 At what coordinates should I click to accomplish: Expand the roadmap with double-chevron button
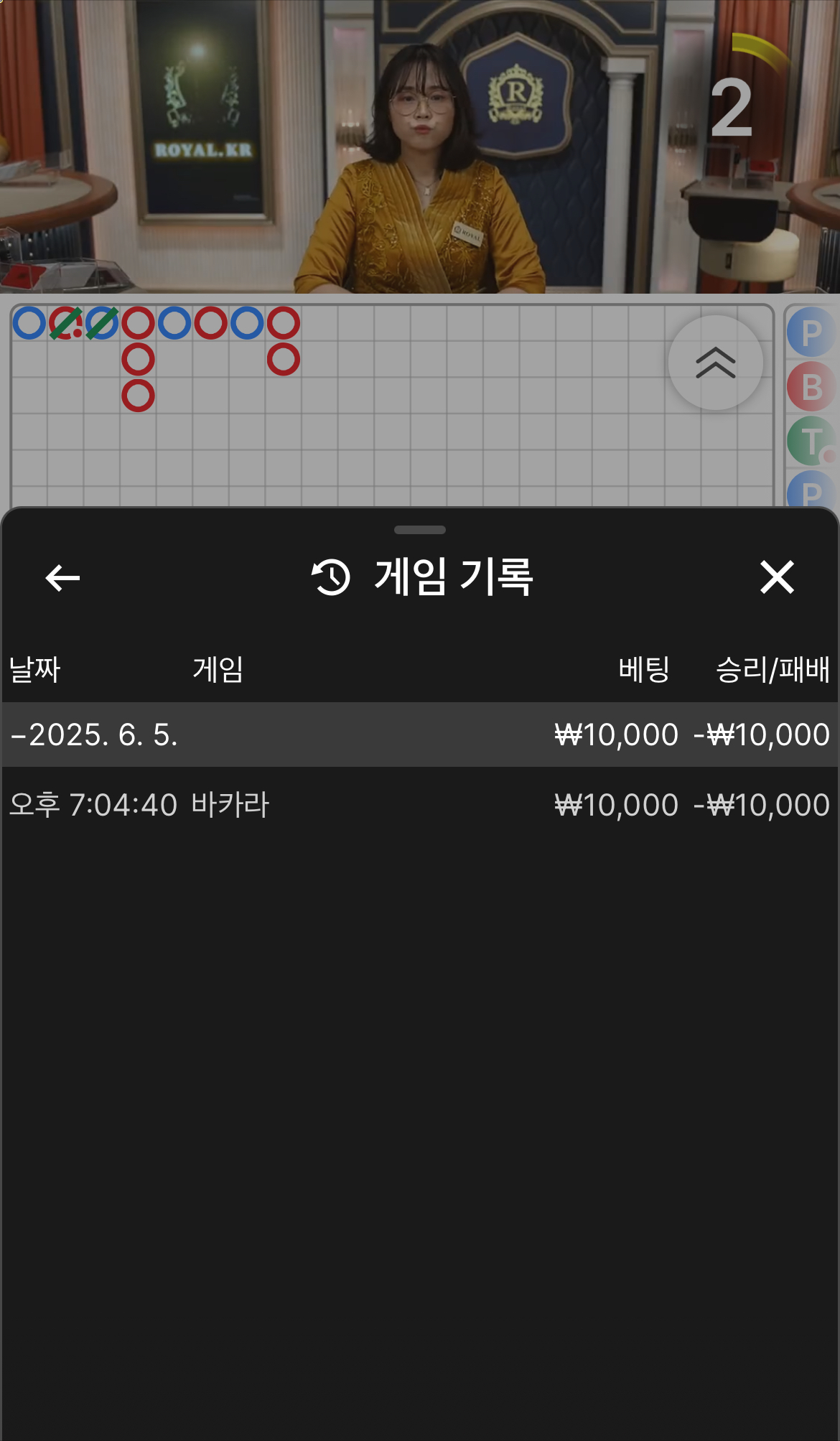(715, 363)
